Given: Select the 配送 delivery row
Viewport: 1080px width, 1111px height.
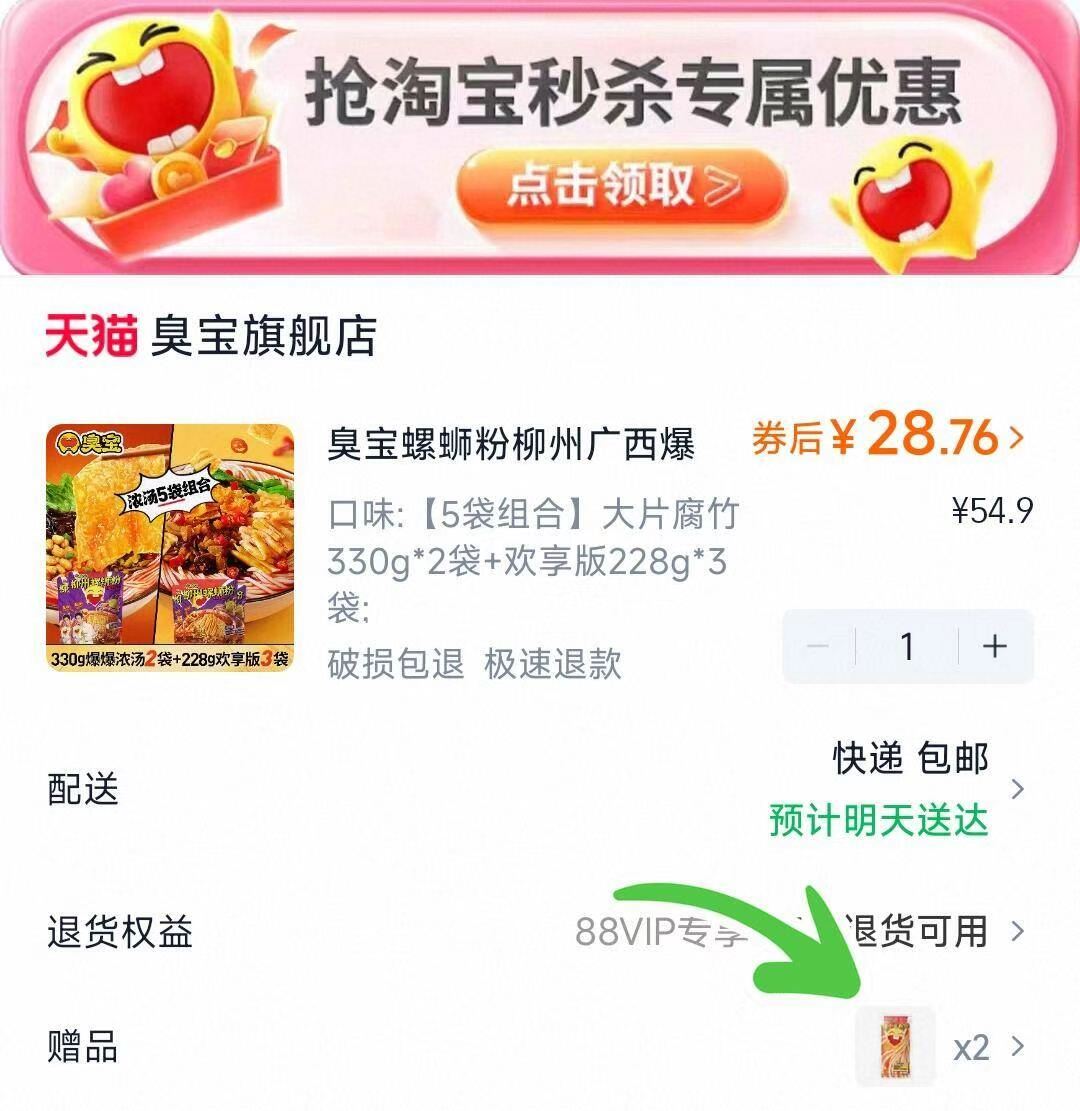Looking at the screenshot, I should coord(540,790).
